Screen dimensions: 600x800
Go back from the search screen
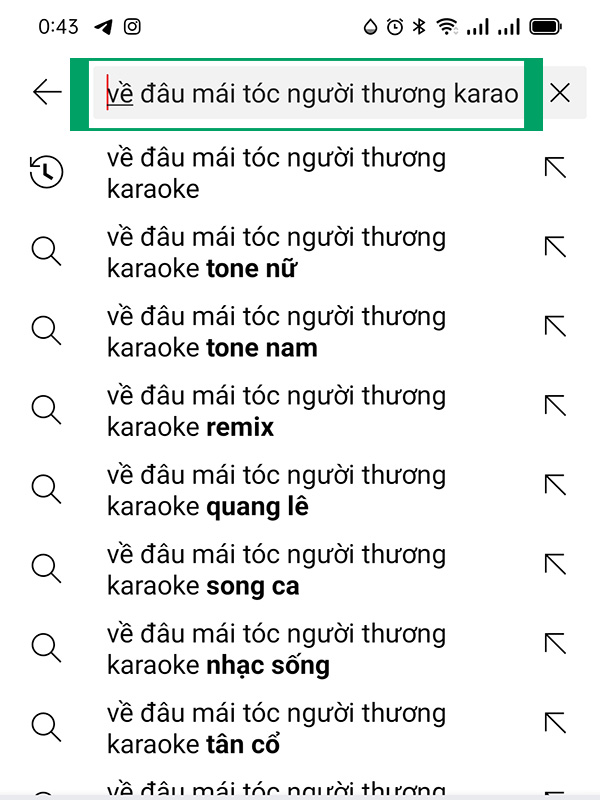(47, 93)
